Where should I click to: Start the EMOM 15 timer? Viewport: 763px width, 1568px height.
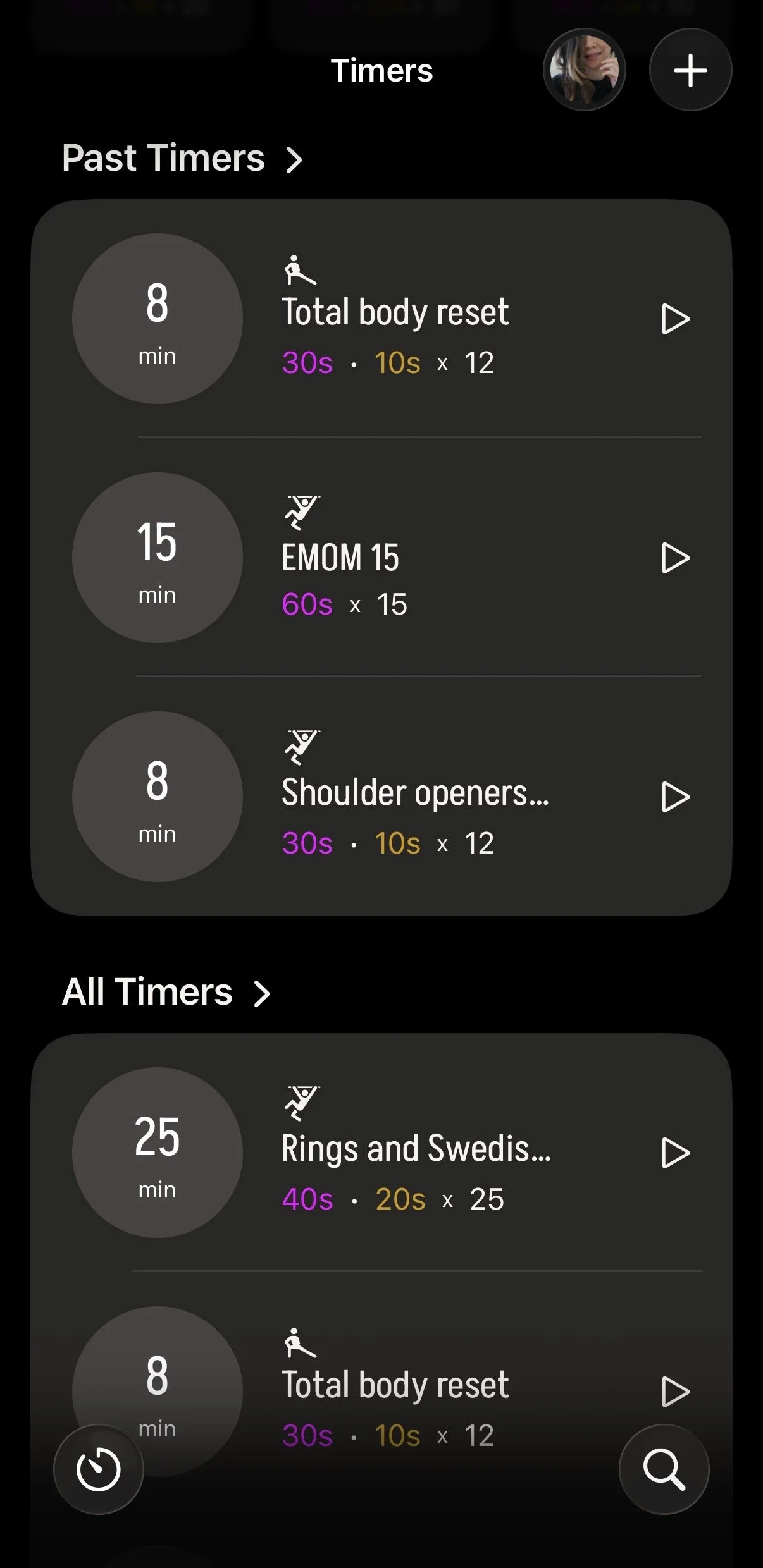[674, 558]
